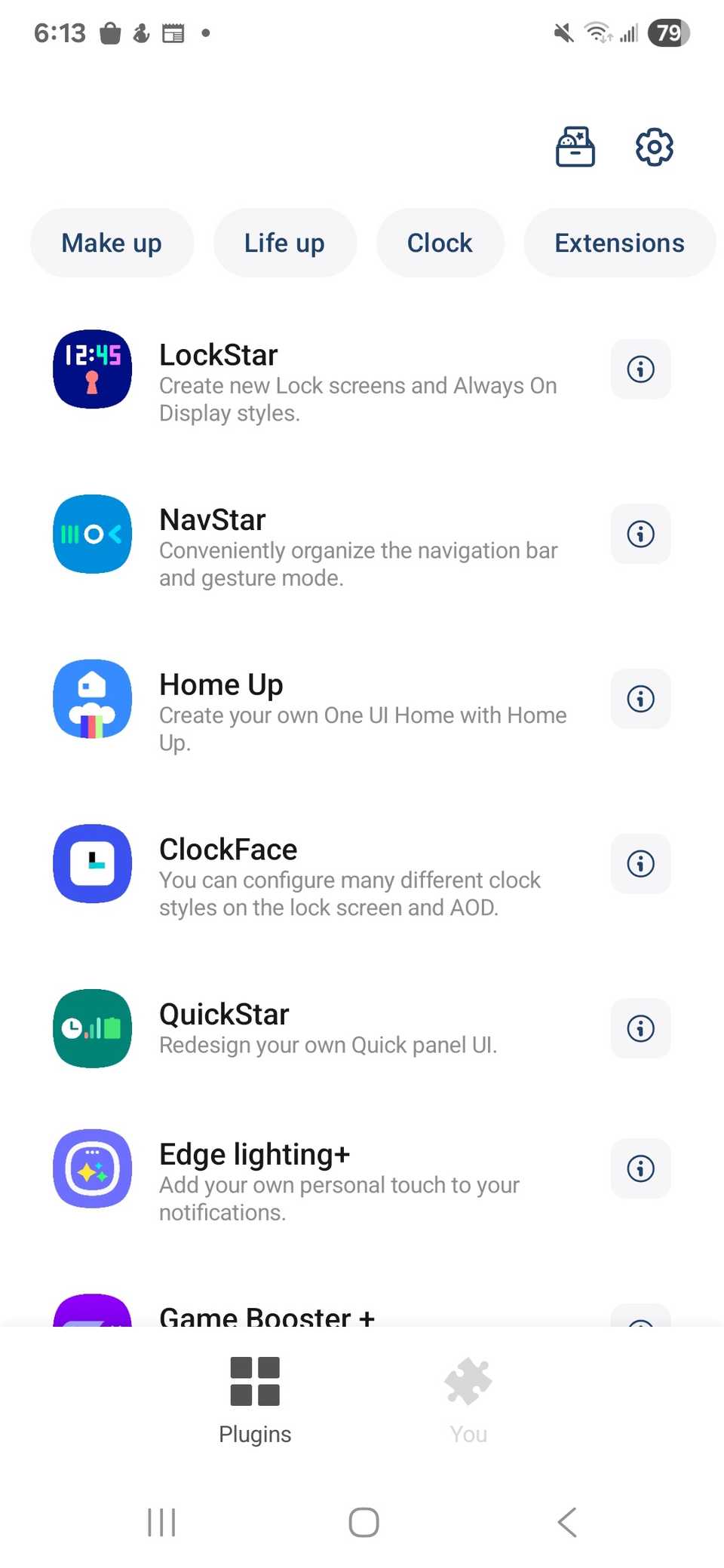The width and height of the screenshot is (724, 1568).
Task: Select the Extensions filter chip
Action: [x=618, y=243]
